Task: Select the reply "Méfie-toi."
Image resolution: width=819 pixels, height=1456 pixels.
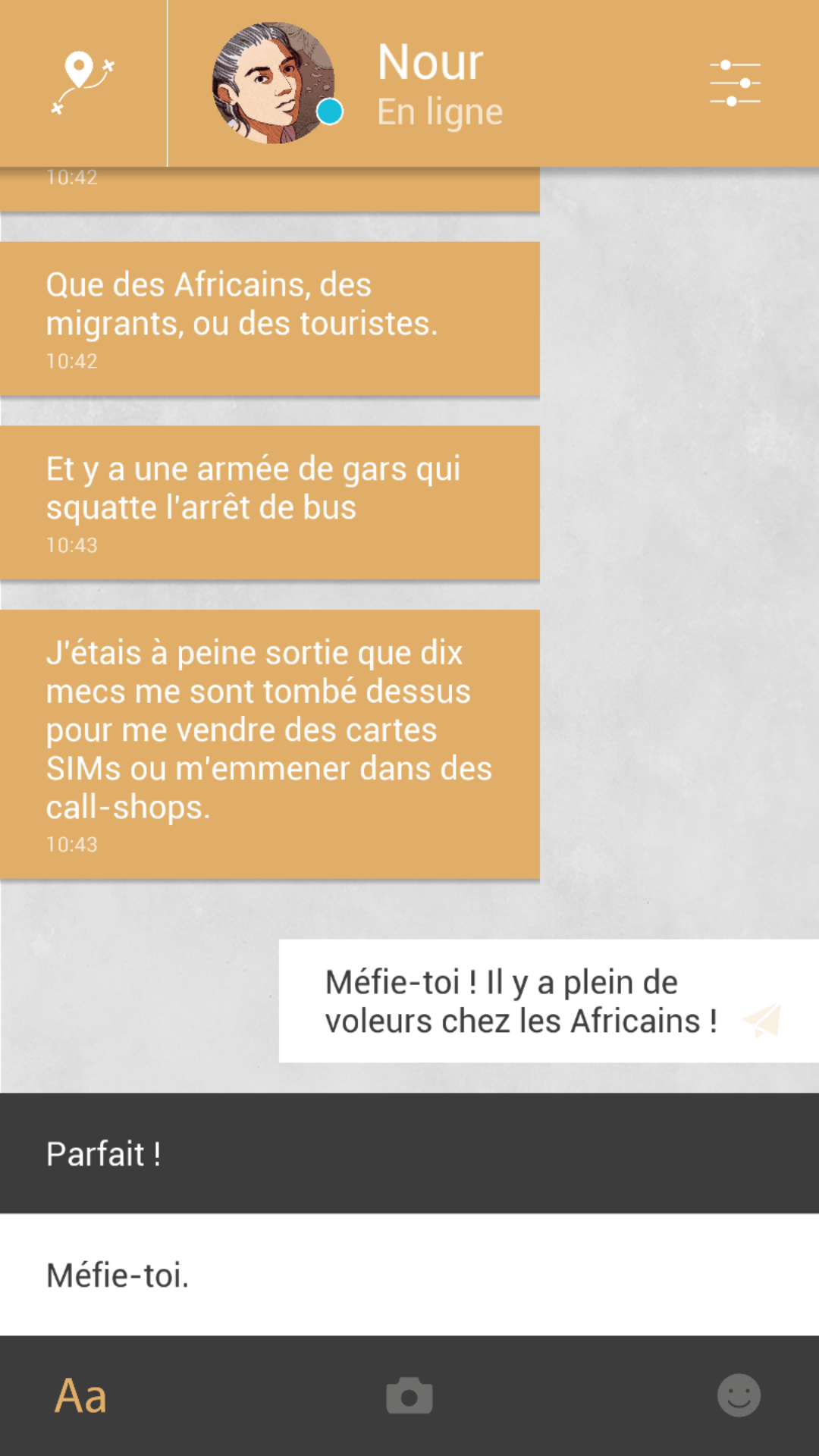Action: 409,1275
